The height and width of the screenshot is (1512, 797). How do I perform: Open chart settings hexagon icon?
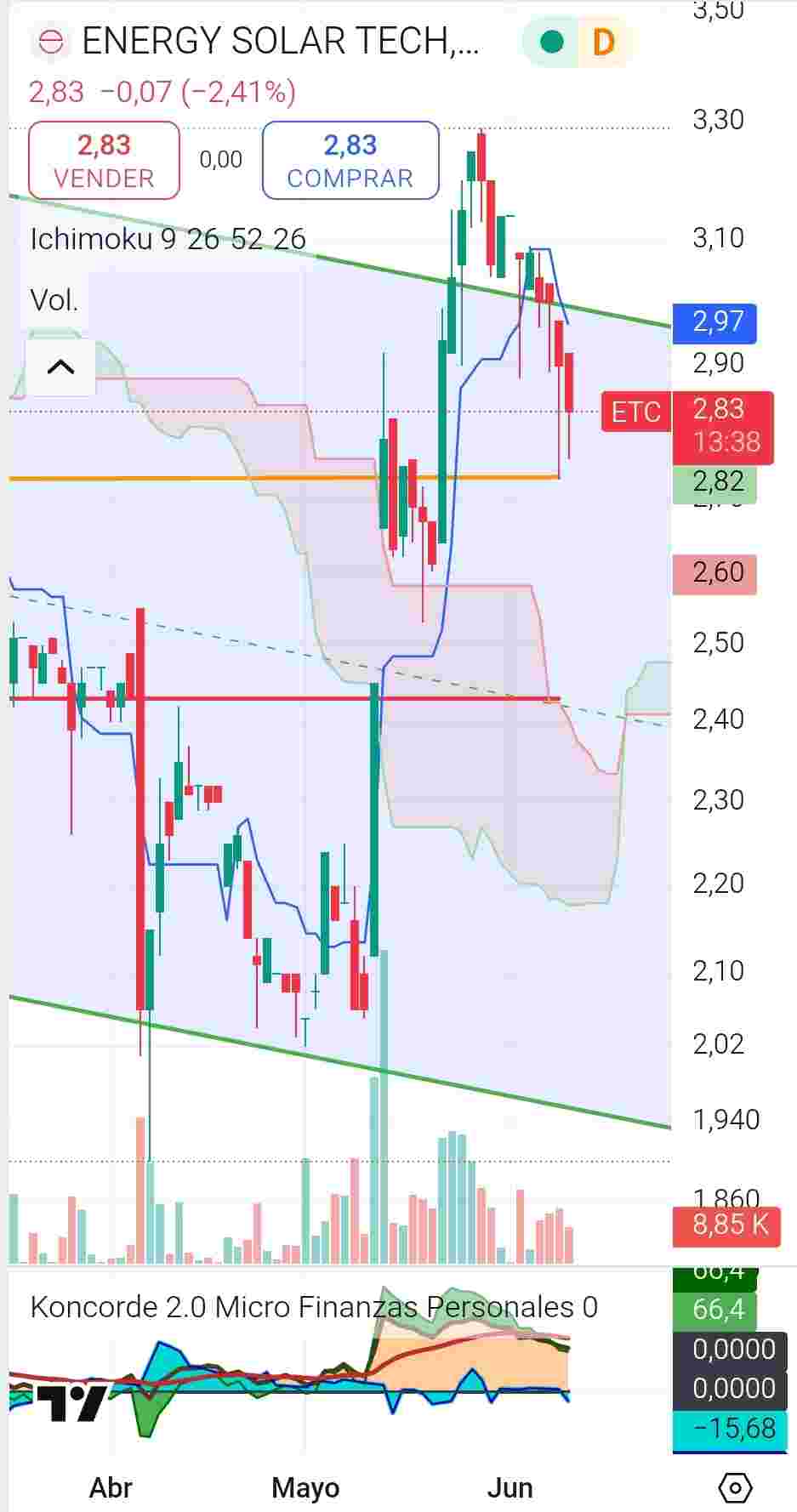[x=735, y=1488]
